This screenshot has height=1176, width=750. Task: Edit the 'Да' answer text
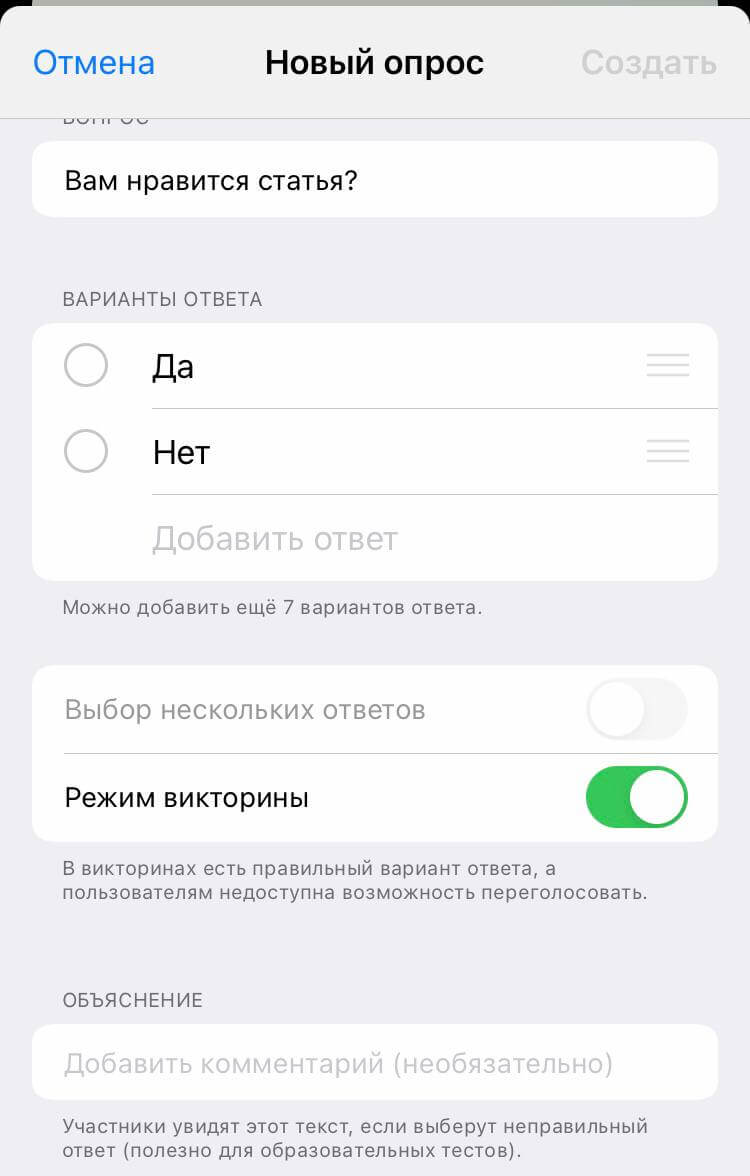point(380,367)
